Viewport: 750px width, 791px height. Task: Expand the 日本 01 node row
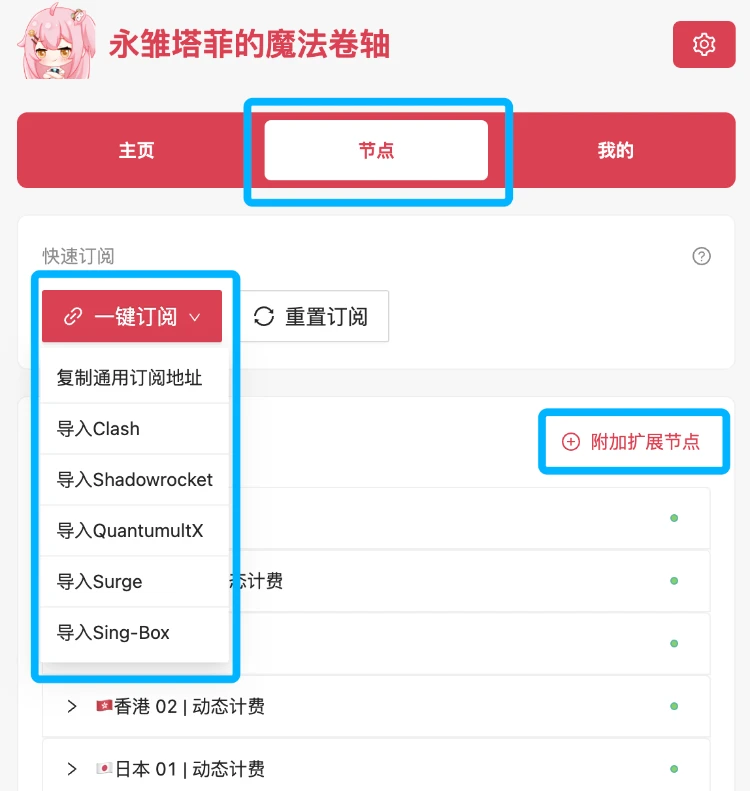click(72, 769)
